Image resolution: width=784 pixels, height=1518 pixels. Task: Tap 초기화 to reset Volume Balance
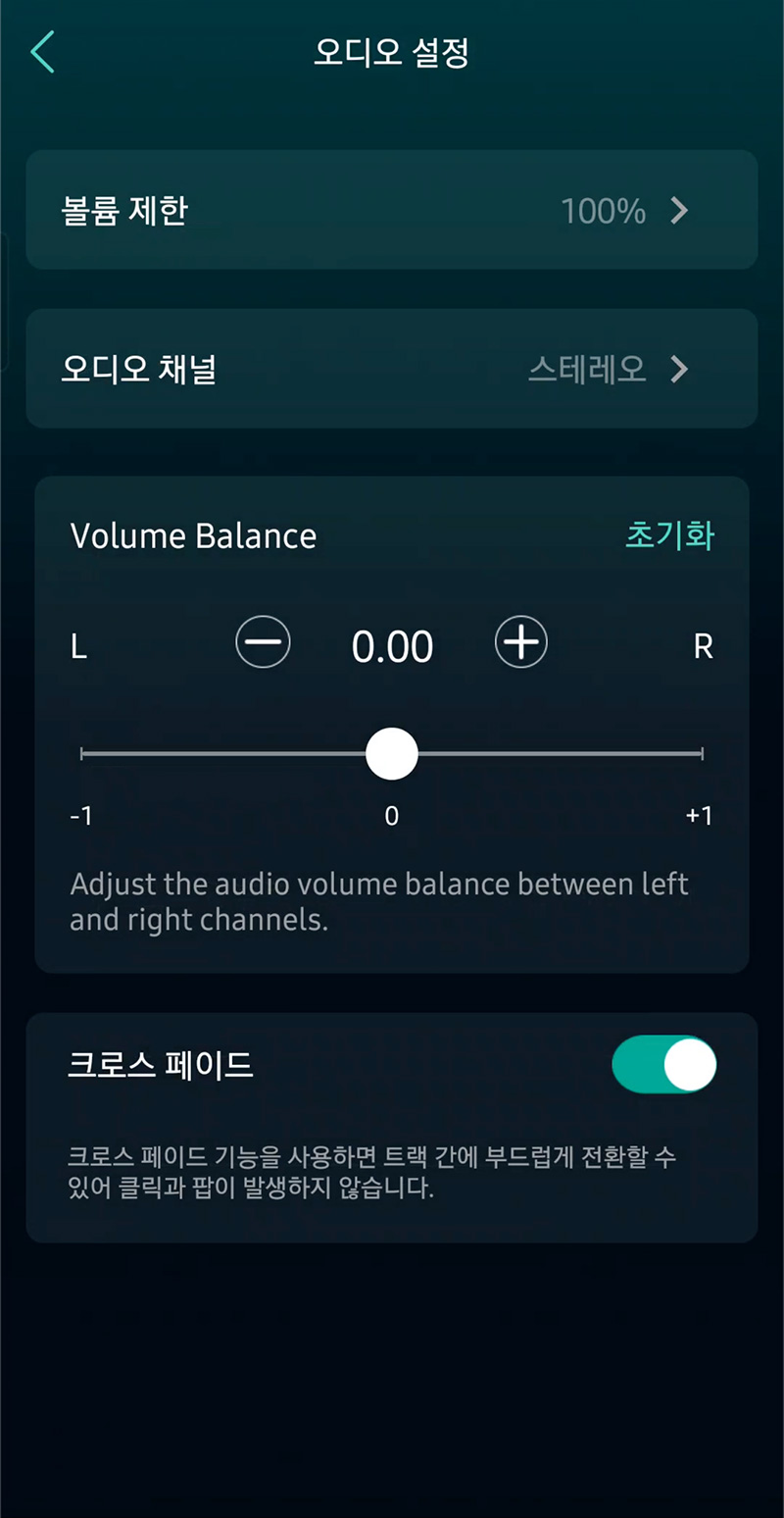[670, 535]
